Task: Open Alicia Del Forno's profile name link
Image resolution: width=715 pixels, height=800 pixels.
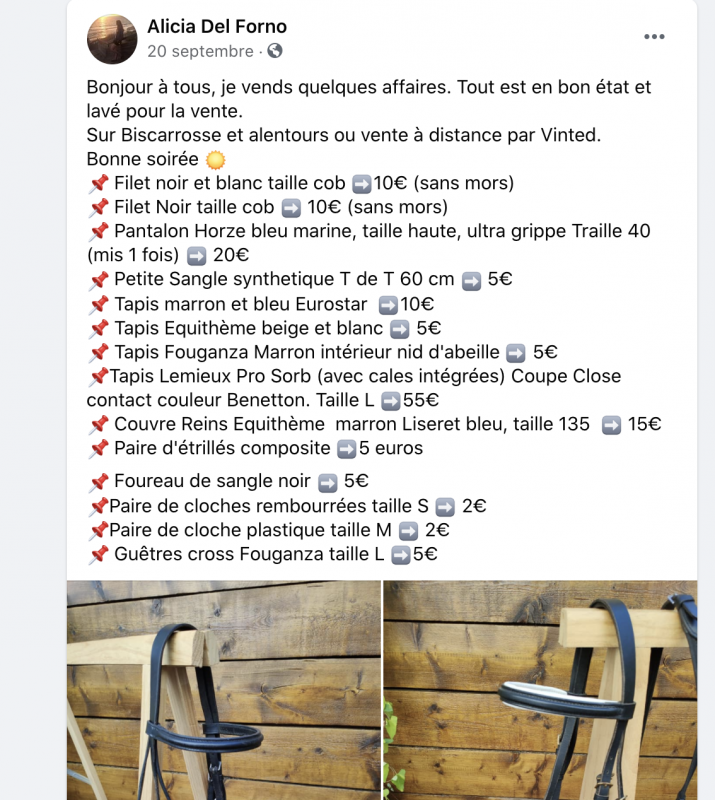Action: coord(217,26)
